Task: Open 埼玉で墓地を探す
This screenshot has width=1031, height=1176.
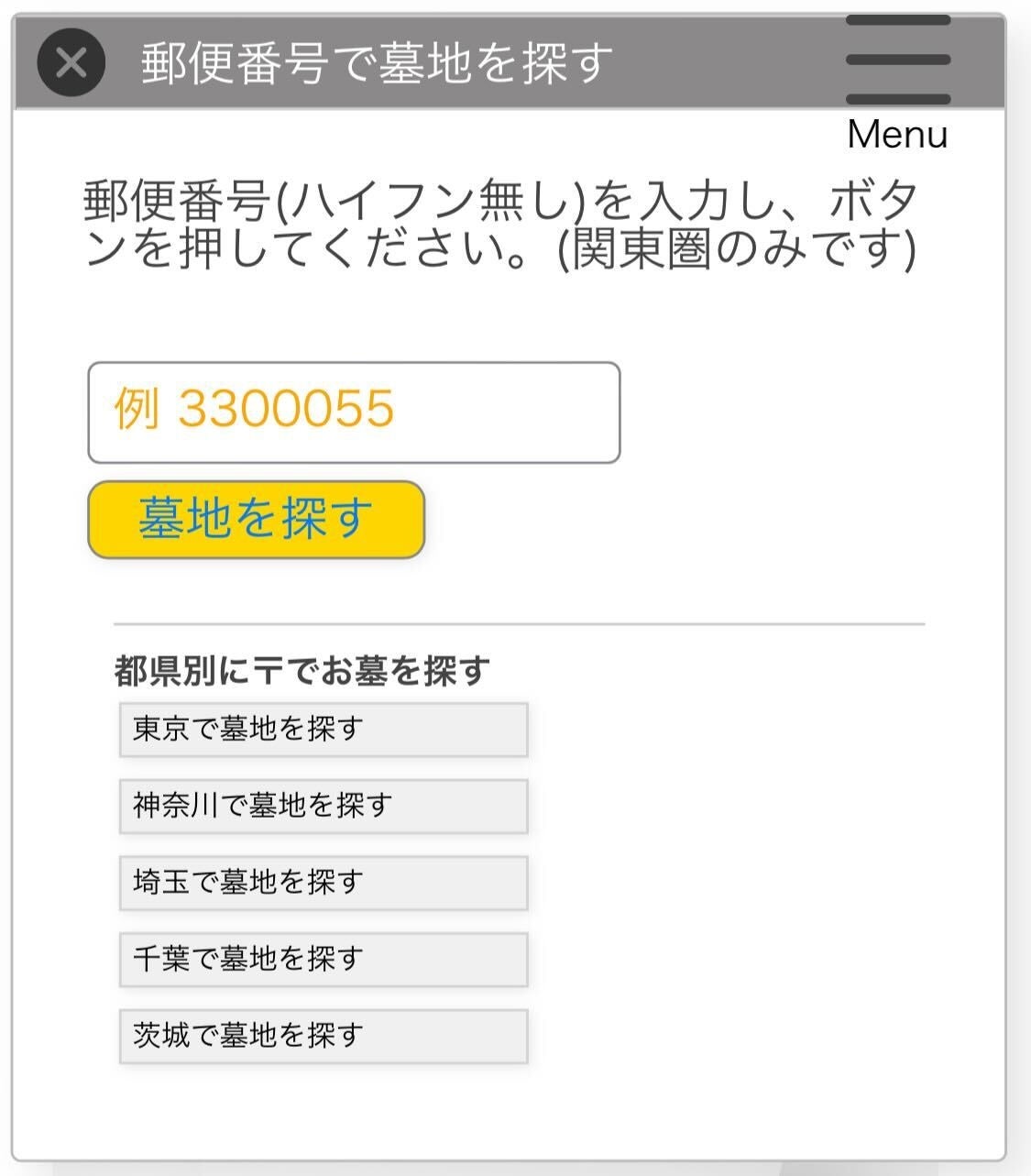Action: point(323,883)
